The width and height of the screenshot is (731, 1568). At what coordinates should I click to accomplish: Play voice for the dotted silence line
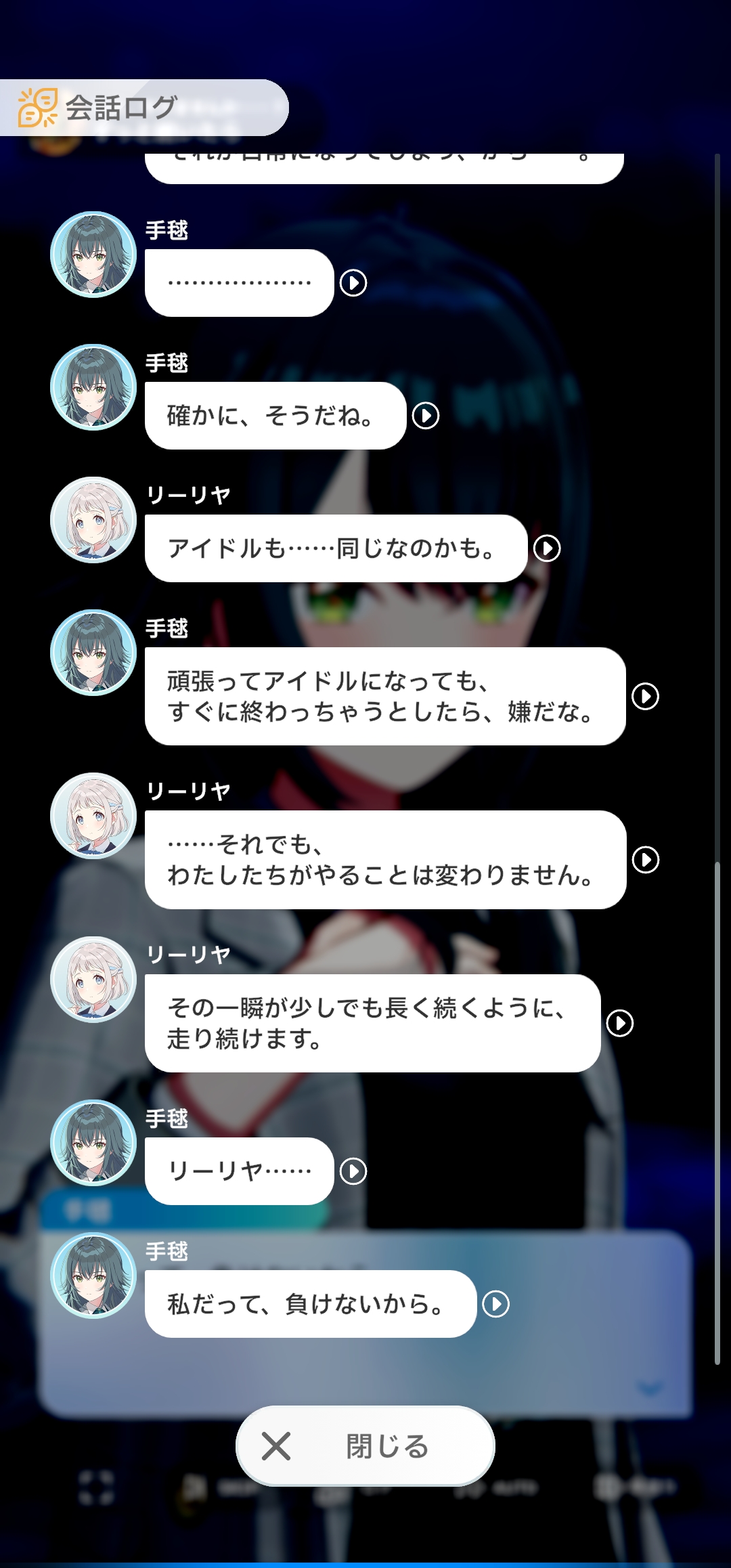point(353,283)
